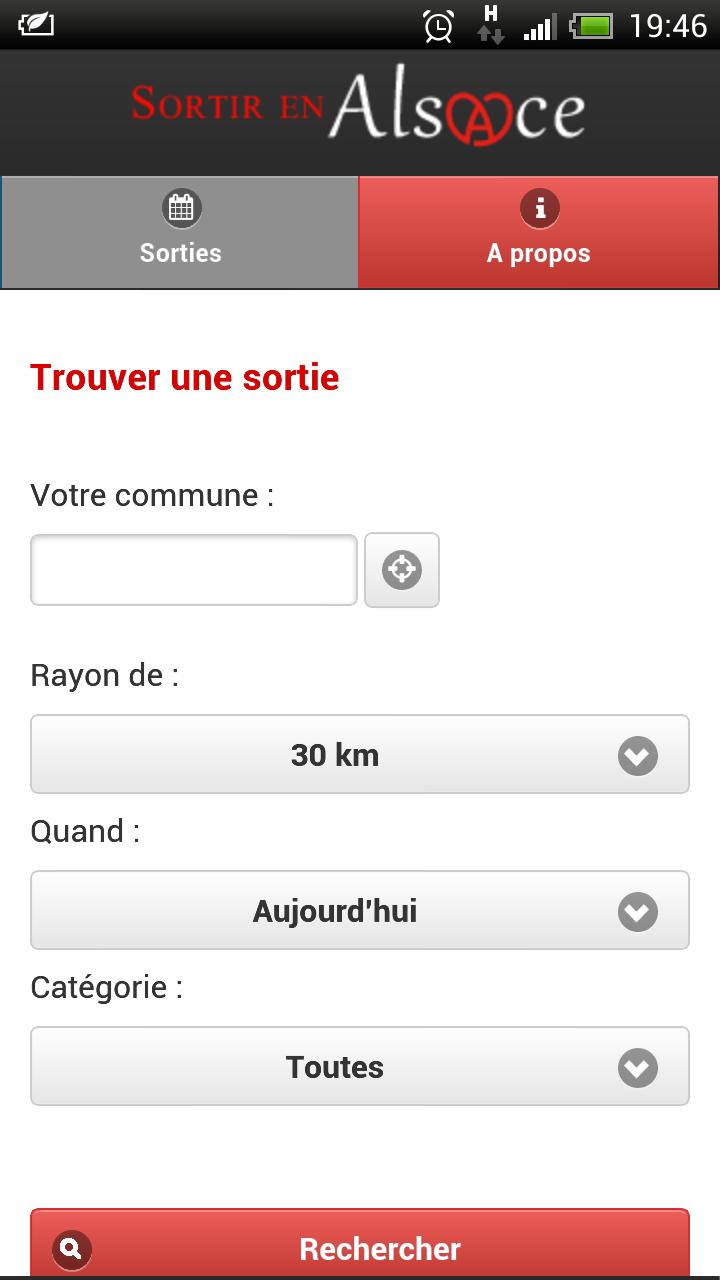Switch to the A propos tab
The width and height of the screenshot is (720, 1280).
coord(539,232)
